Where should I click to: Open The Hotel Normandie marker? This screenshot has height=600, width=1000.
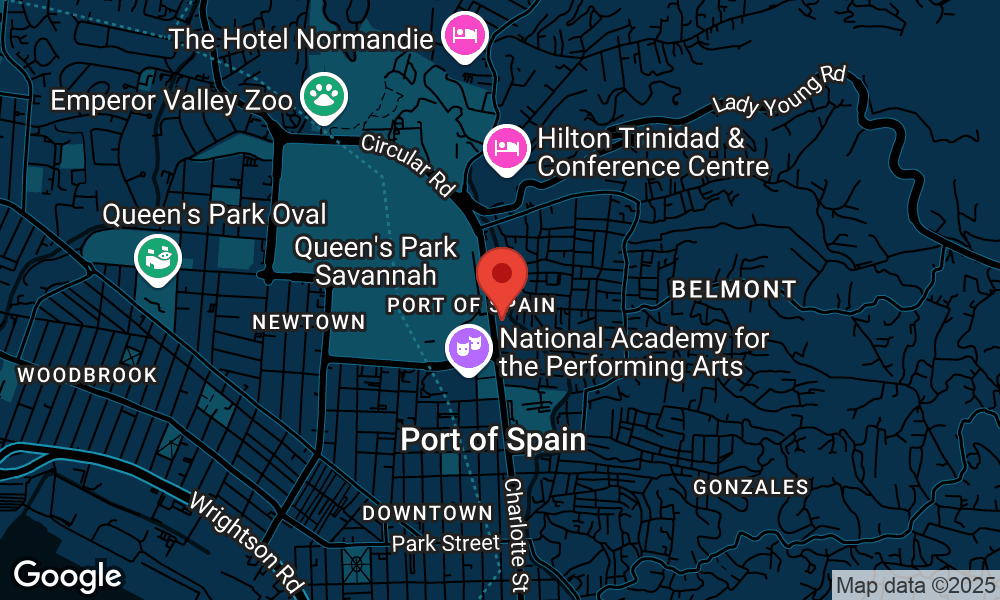[x=465, y=35]
